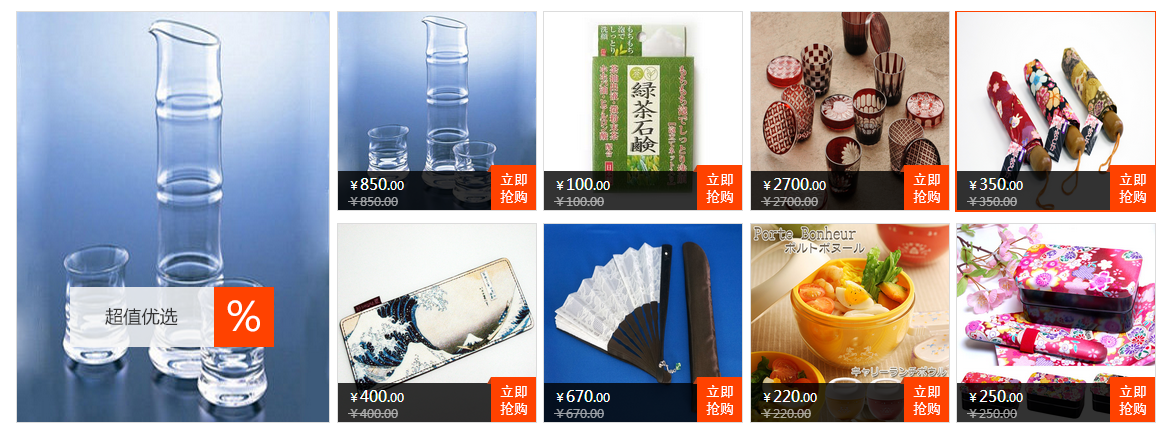The image size is (1164, 432).
Task: Tap 立即抢购 on the ¥400 wave print case
Action: point(514,400)
